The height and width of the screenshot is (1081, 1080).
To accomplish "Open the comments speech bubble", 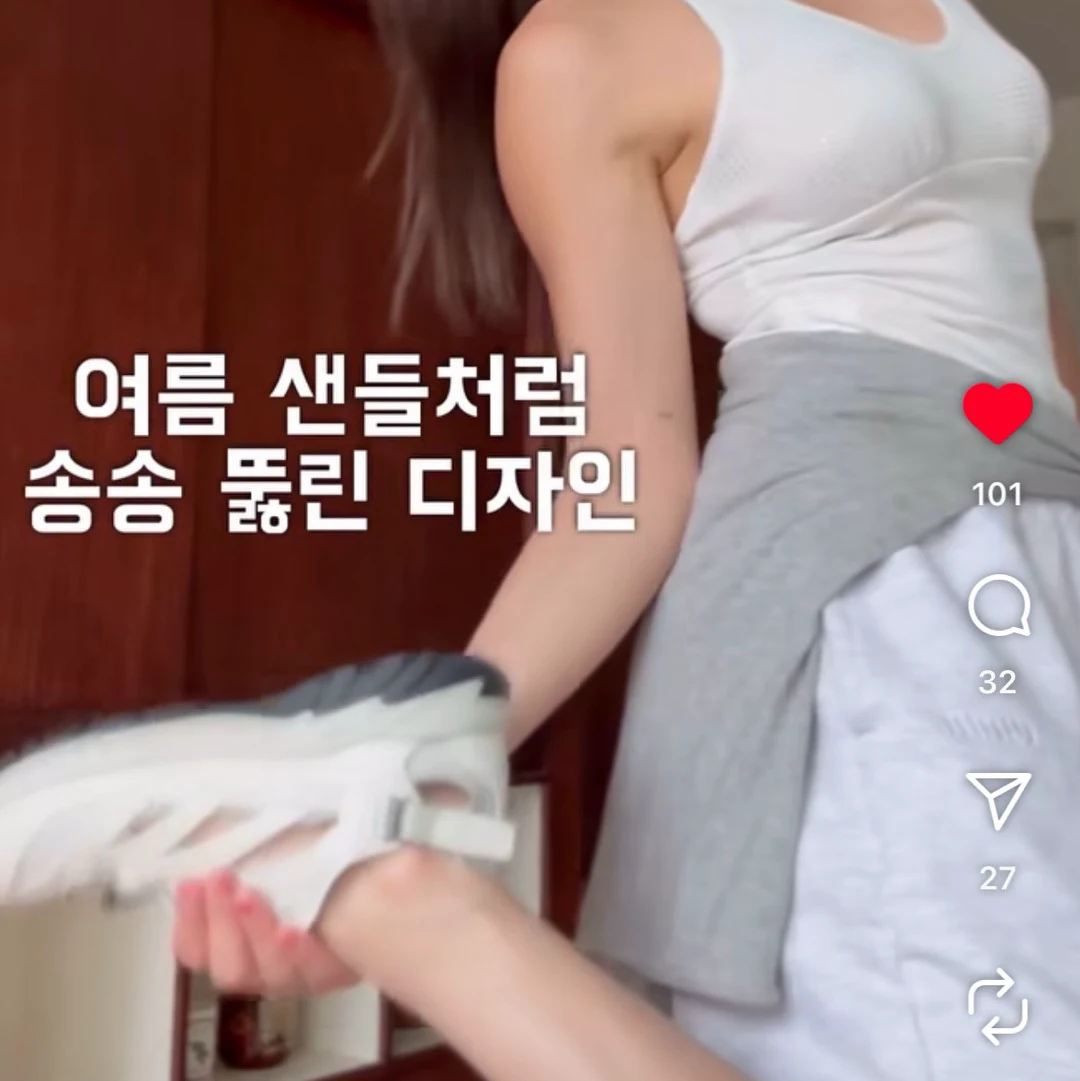I will point(998,606).
